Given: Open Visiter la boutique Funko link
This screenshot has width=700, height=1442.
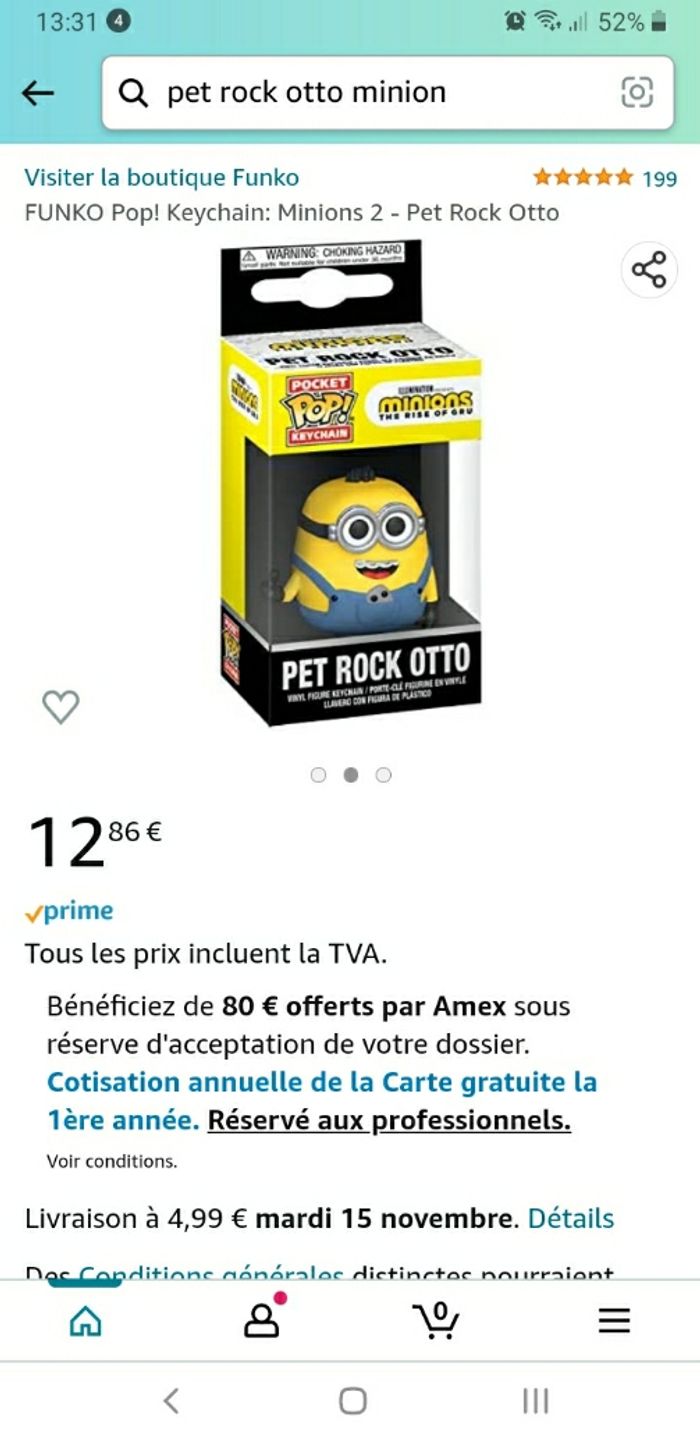Looking at the screenshot, I should (x=161, y=178).
